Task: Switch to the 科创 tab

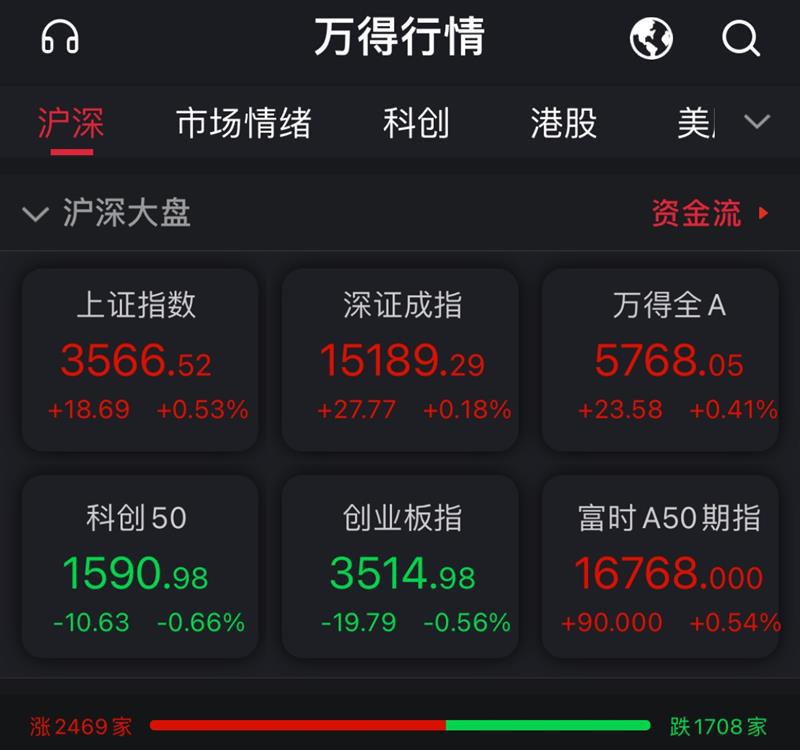Action: [x=416, y=124]
